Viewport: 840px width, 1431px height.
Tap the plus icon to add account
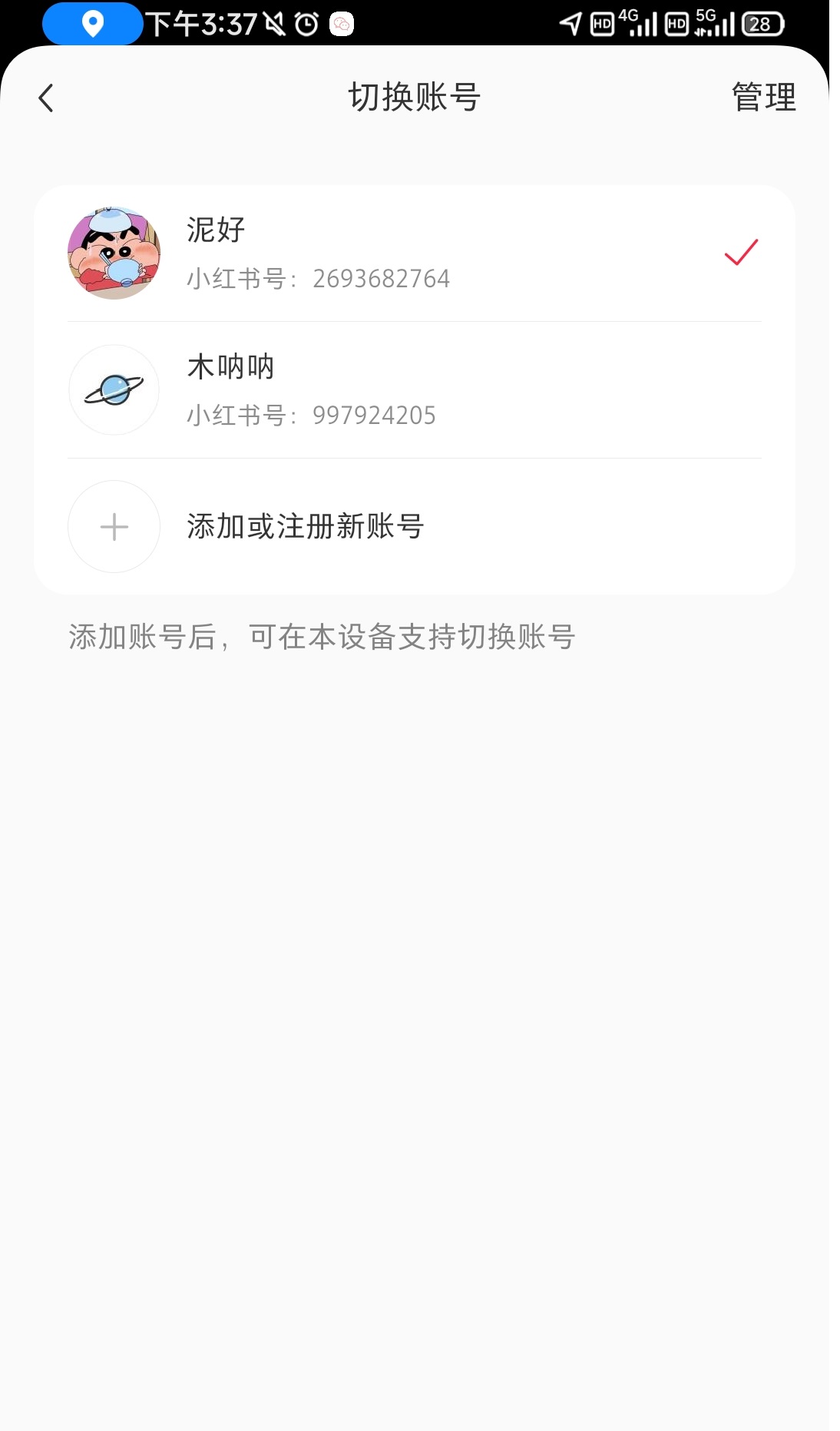tap(113, 526)
